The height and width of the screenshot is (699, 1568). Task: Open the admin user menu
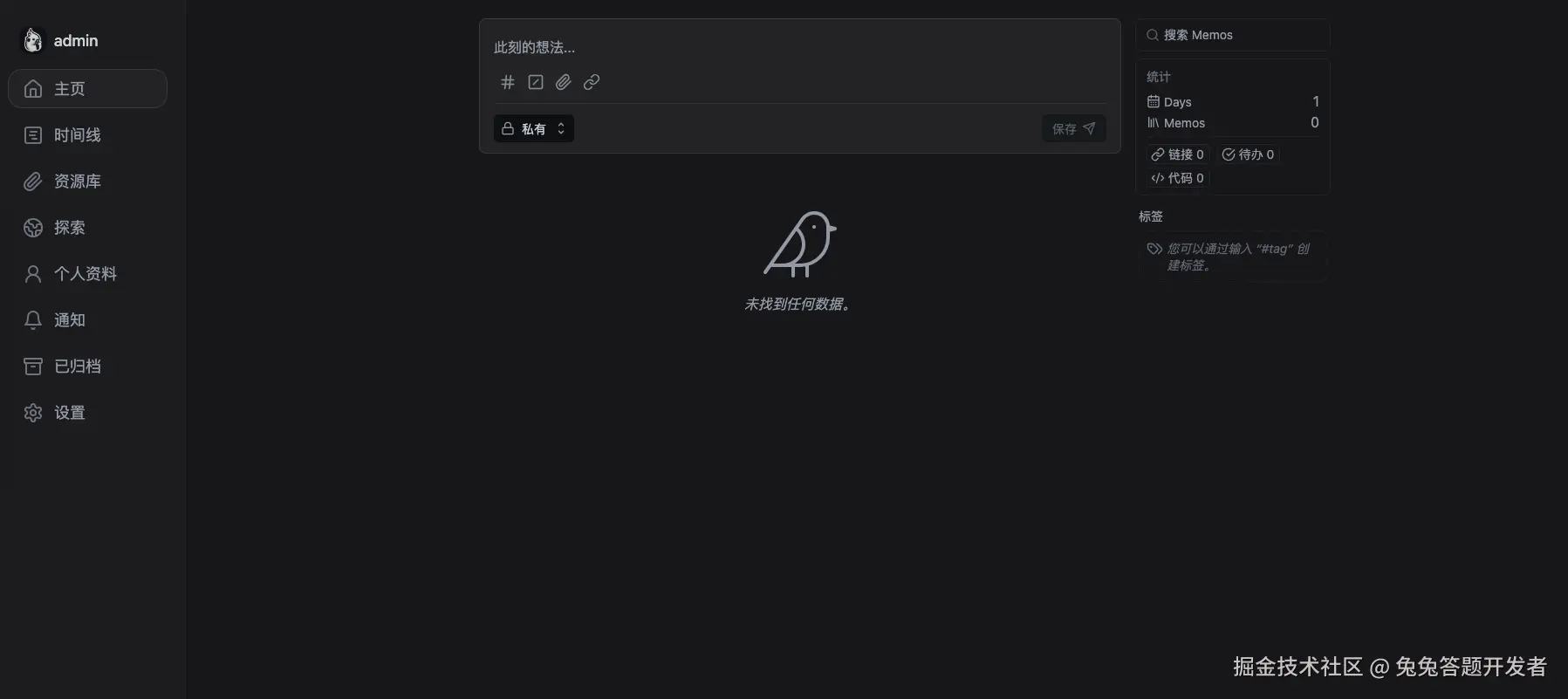coord(61,40)
